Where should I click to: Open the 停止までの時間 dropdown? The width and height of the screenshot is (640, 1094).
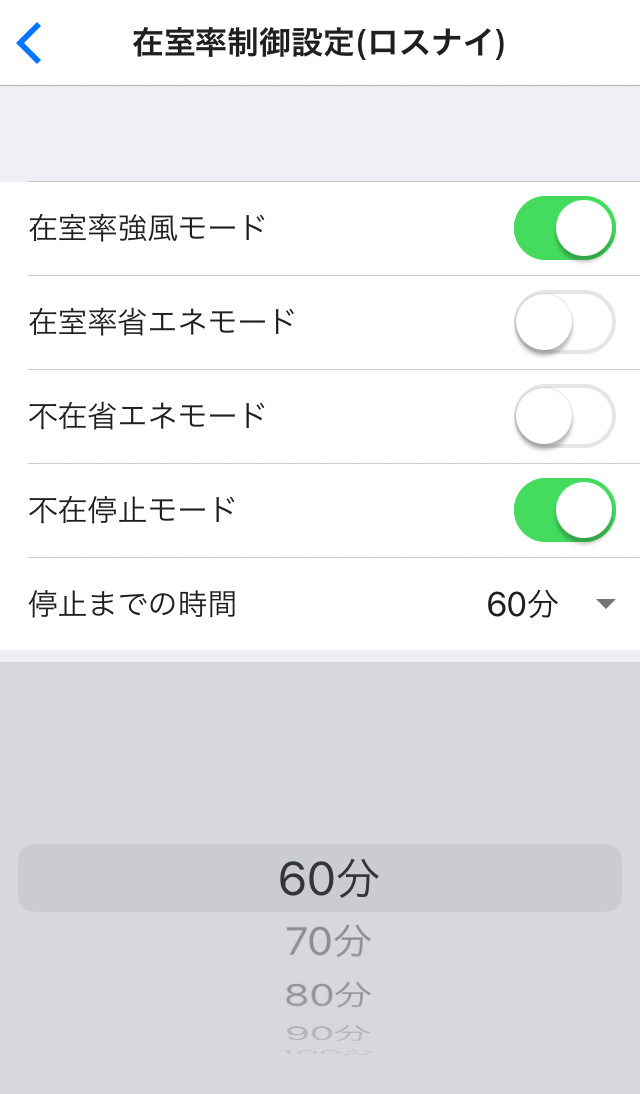click(550, 604)
